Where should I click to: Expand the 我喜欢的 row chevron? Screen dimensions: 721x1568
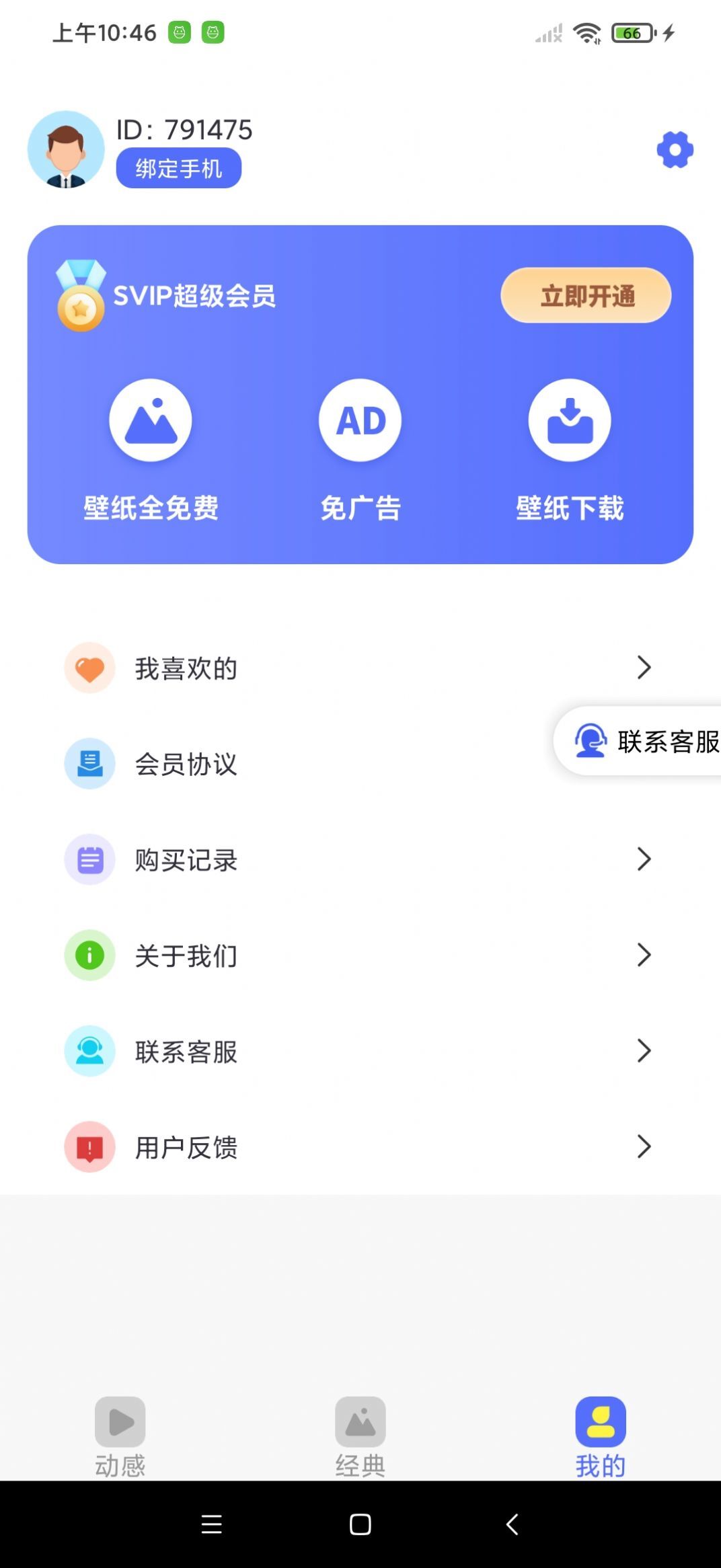point(645,668)
